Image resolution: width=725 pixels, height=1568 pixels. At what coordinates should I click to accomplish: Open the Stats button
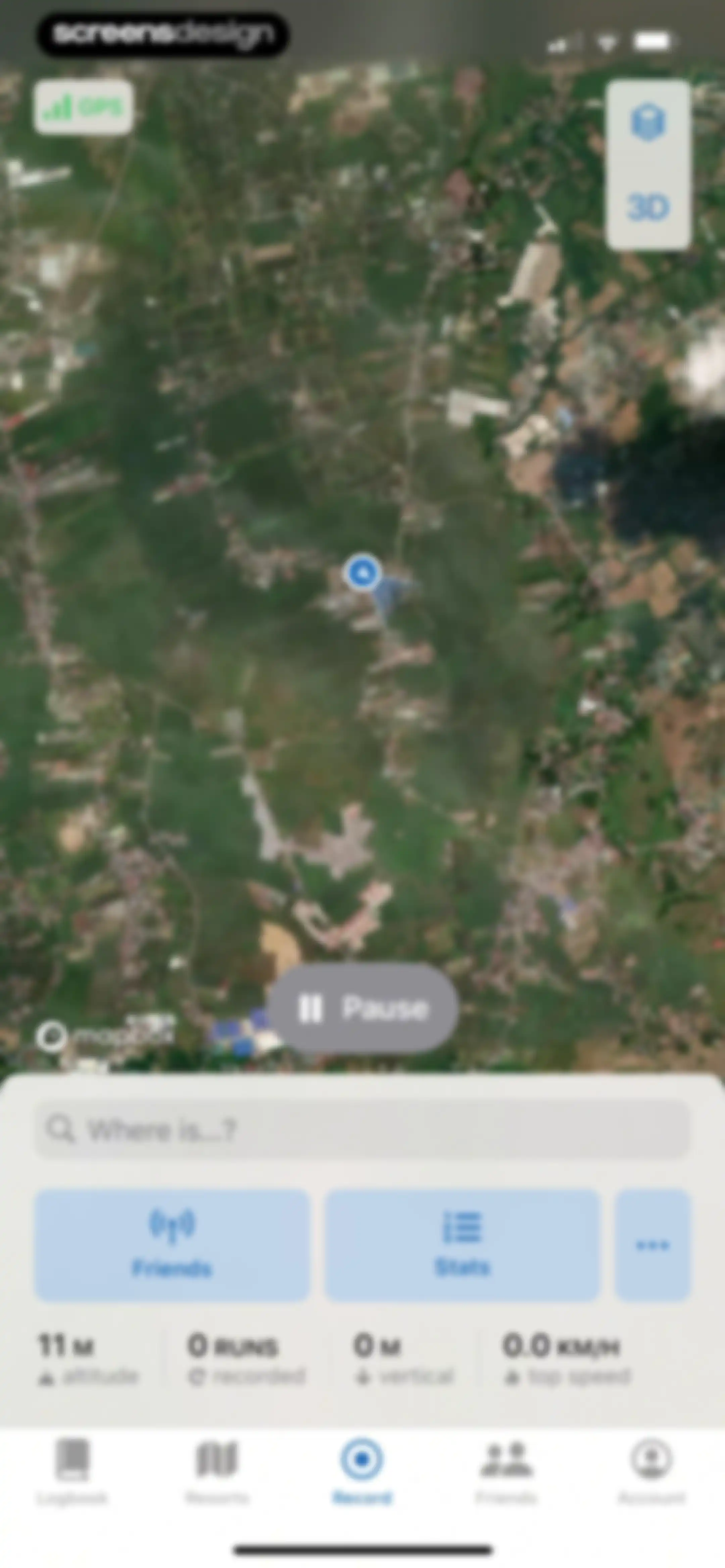[x=463, y=1245]
